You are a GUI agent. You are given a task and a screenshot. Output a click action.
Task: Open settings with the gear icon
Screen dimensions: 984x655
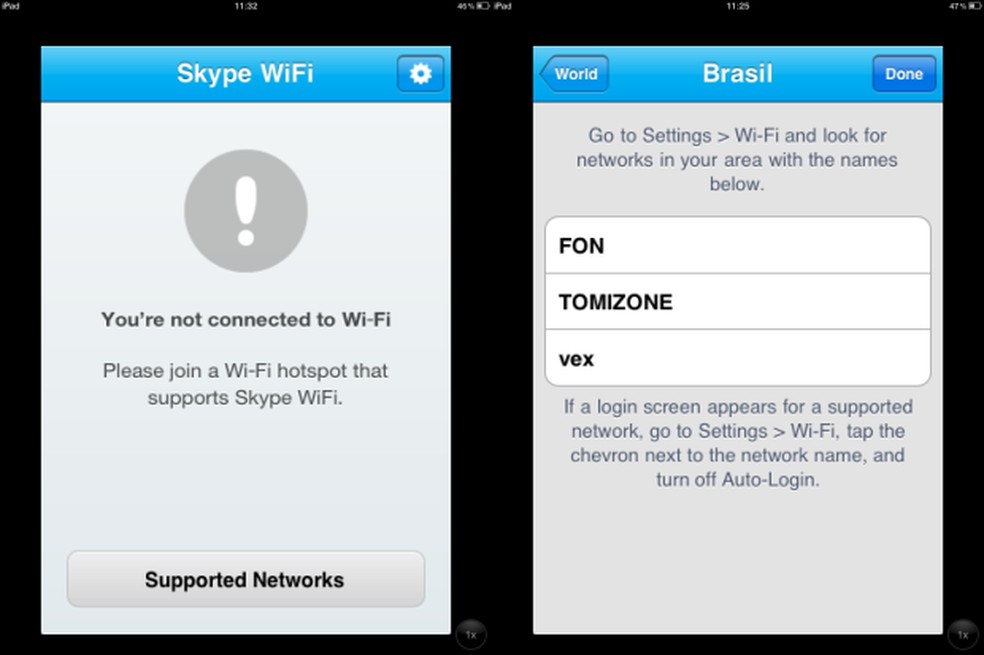tap(420, 74)
